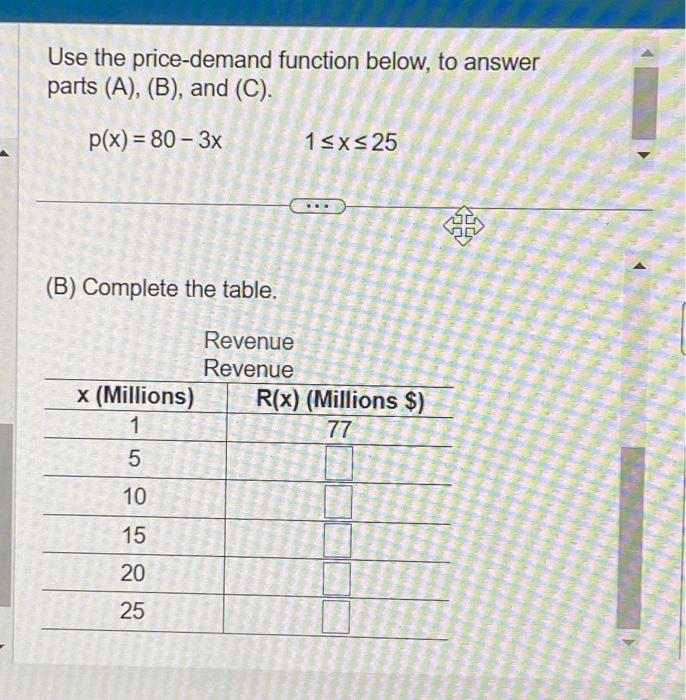Tap the up arrow of the question panel scrollbar
This screenshot has height=700, width=686.
click(645, 52)
